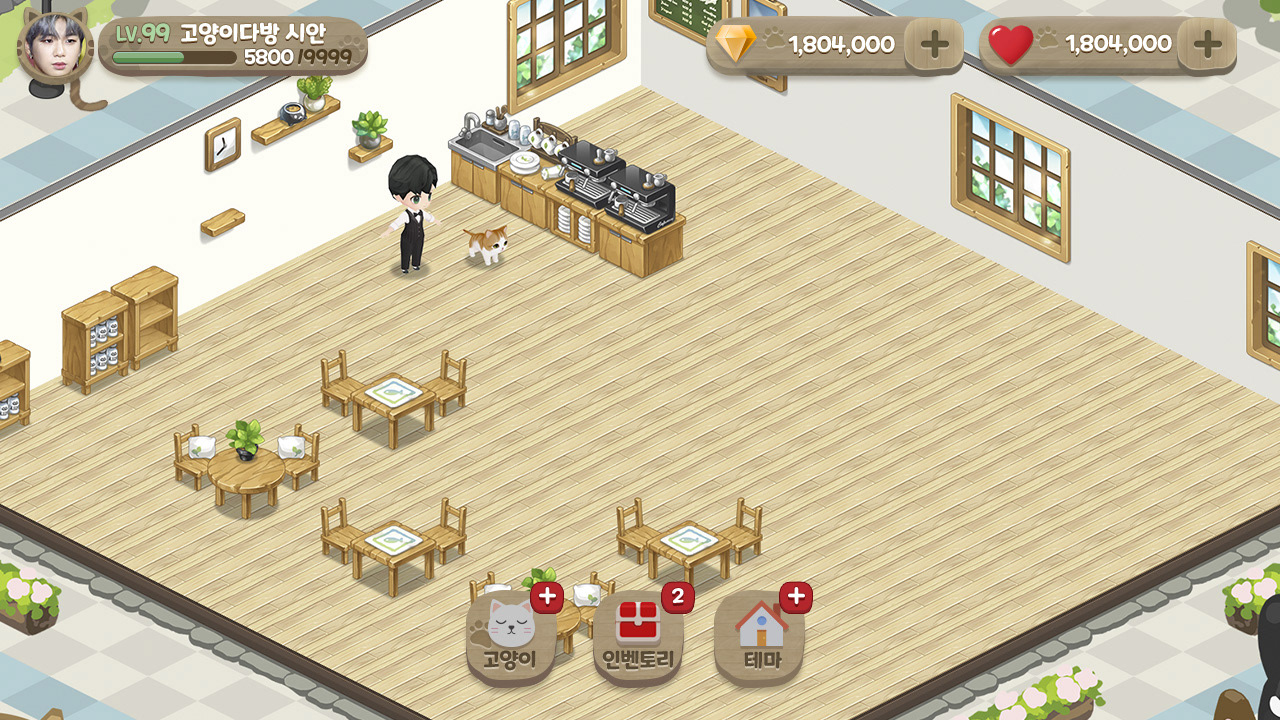Open the 테마 theme menu
1280x720 pixels.
click(x=760, y=636)
